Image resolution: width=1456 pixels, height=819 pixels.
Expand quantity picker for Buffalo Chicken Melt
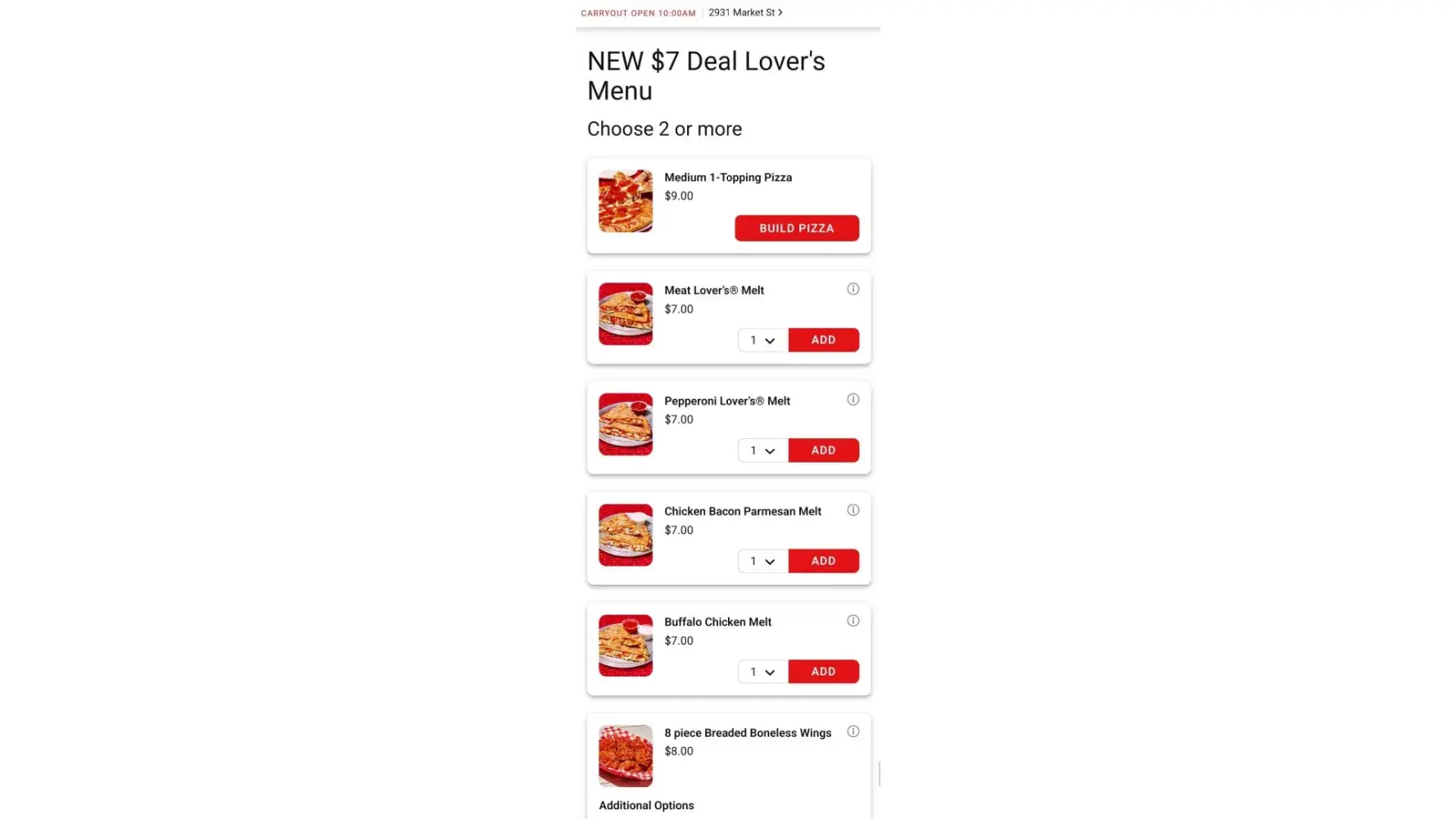762,672
